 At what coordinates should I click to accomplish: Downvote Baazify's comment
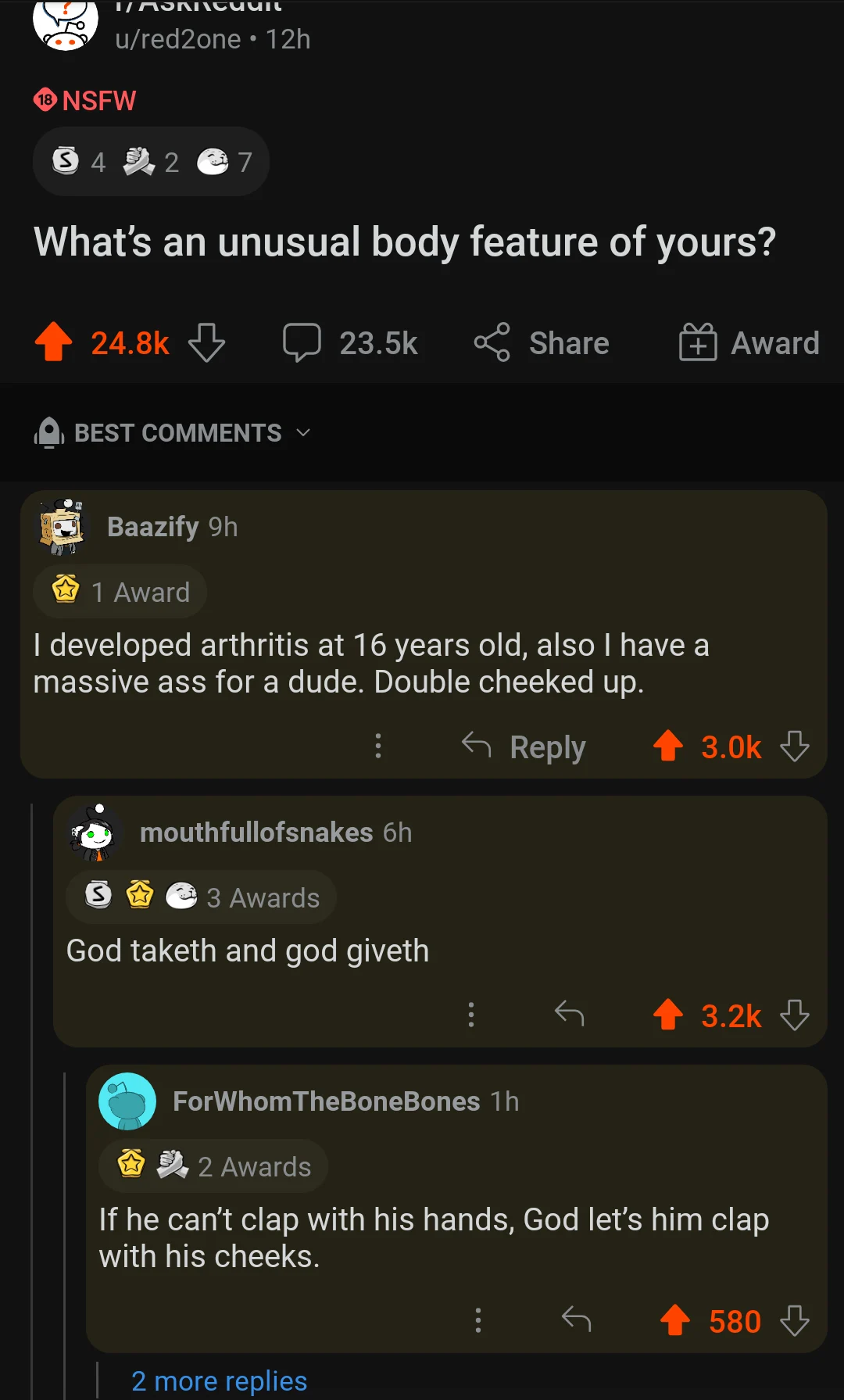click(x=794, y=747)
